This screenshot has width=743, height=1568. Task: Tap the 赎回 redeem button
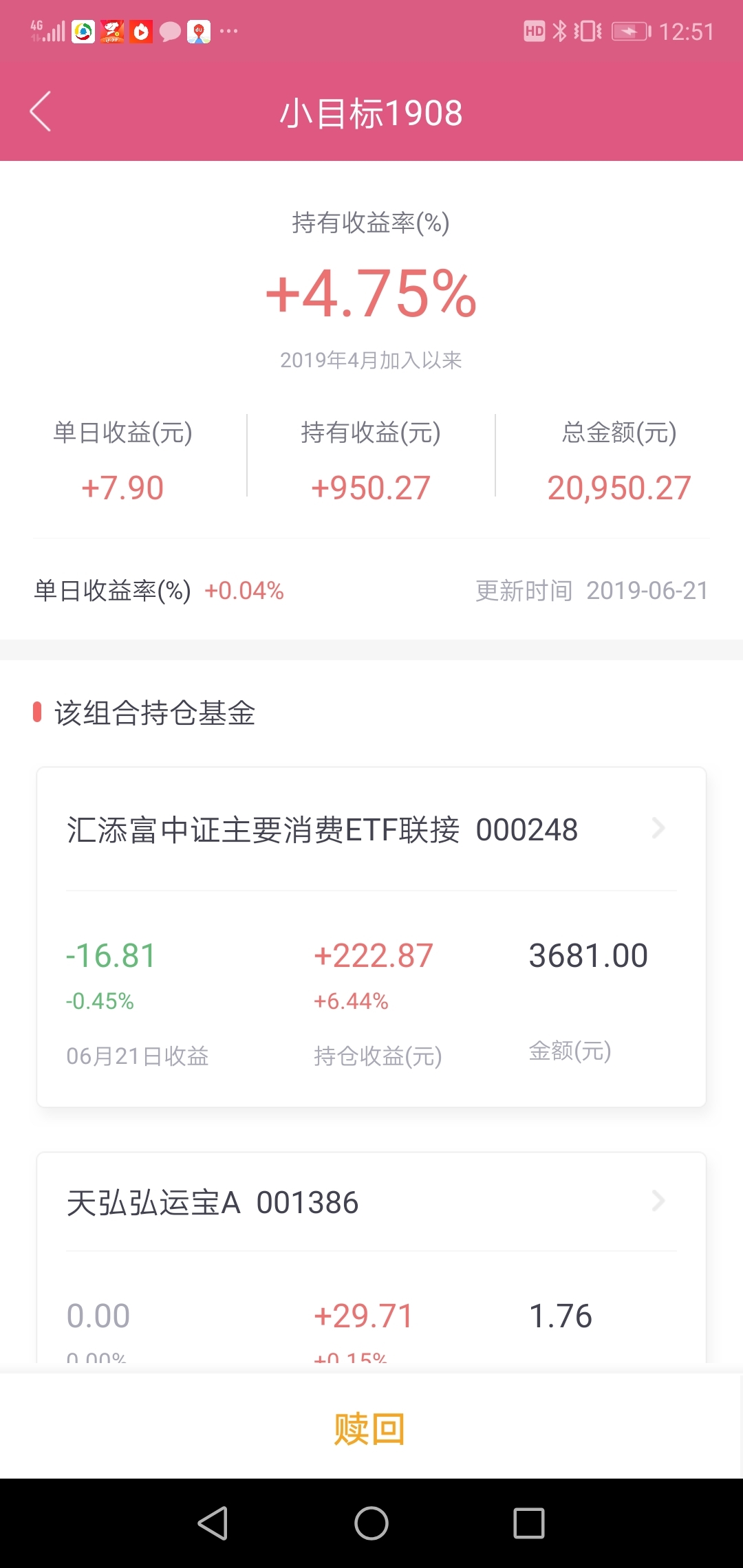[x=370, y=1429]
